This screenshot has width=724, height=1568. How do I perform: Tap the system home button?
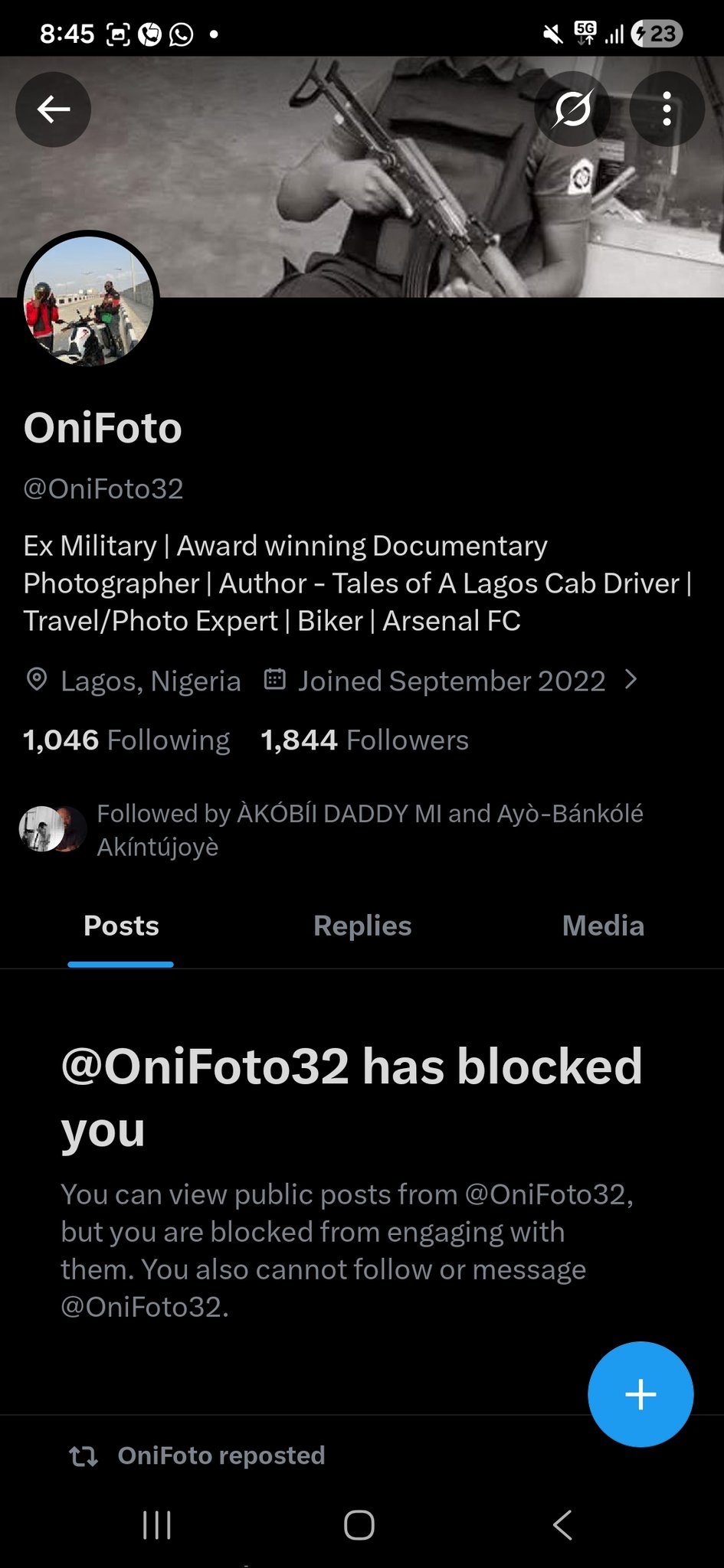click(359, 1525)
